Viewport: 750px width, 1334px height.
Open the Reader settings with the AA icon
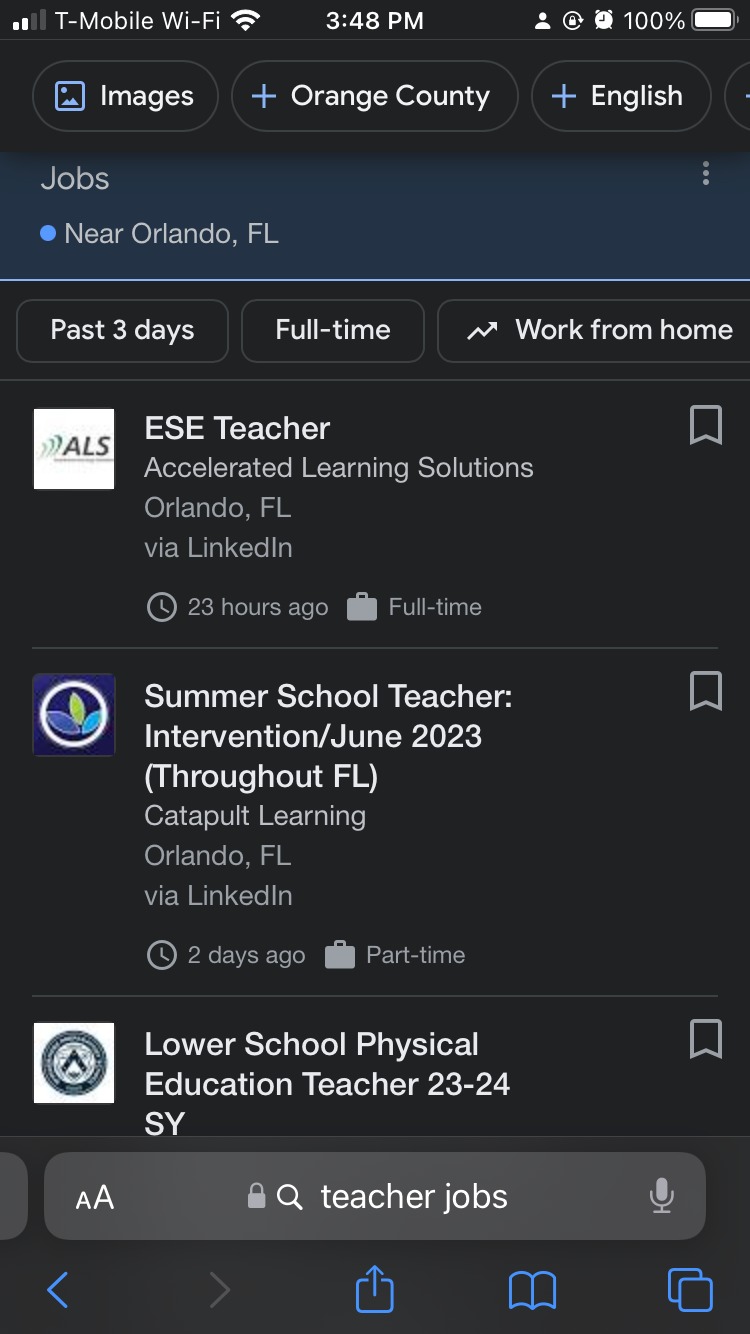tap(95, 1196)
